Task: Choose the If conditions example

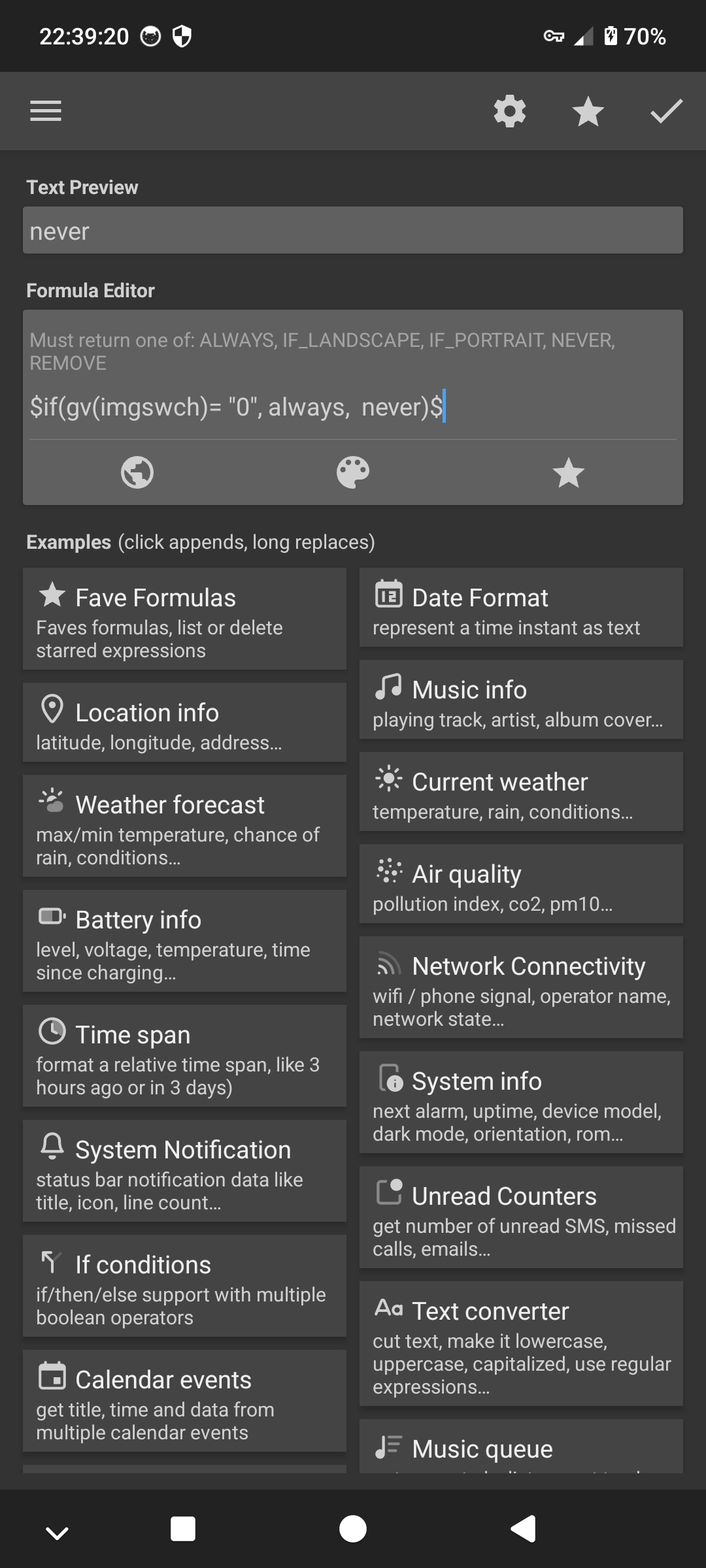Action: 184,1286
